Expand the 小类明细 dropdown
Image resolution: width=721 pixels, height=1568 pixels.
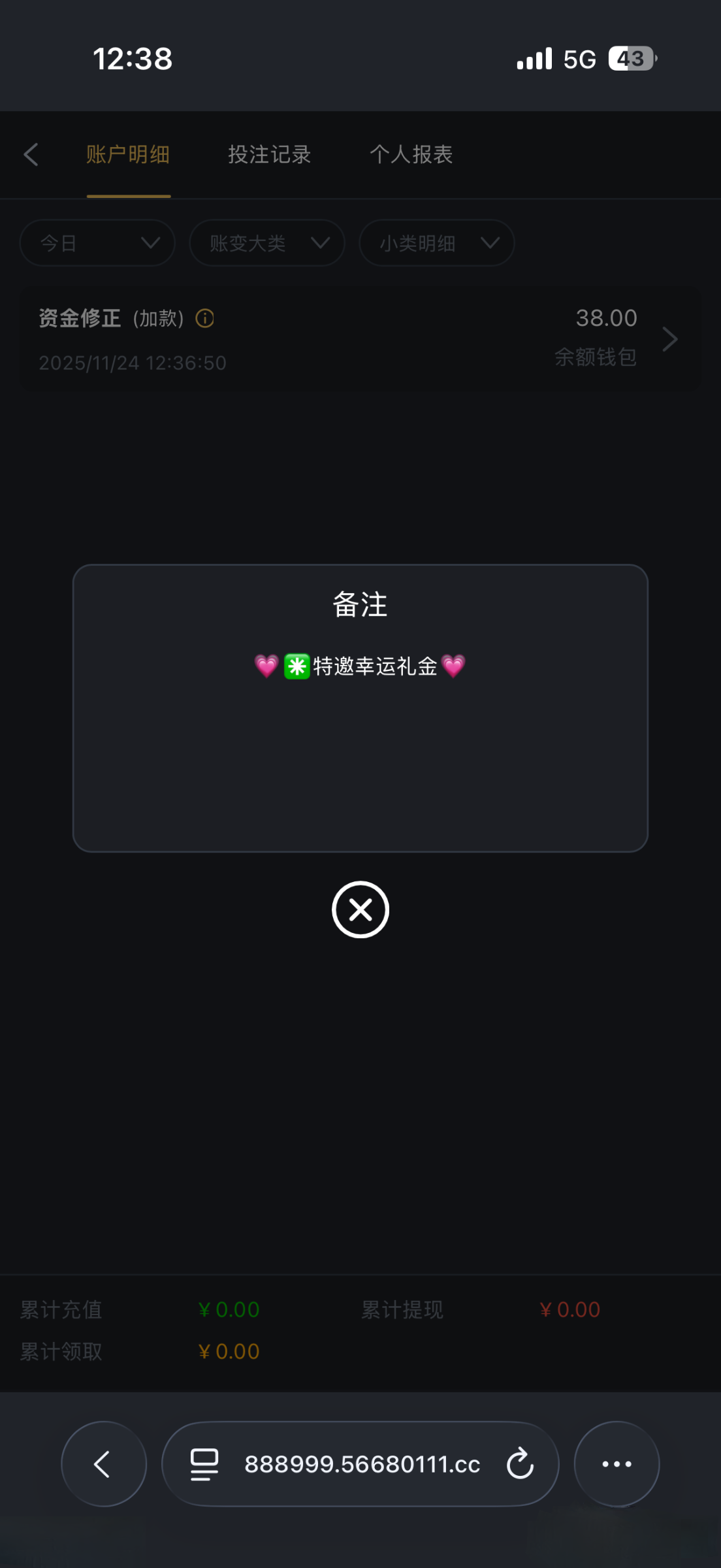pos(436,243)
